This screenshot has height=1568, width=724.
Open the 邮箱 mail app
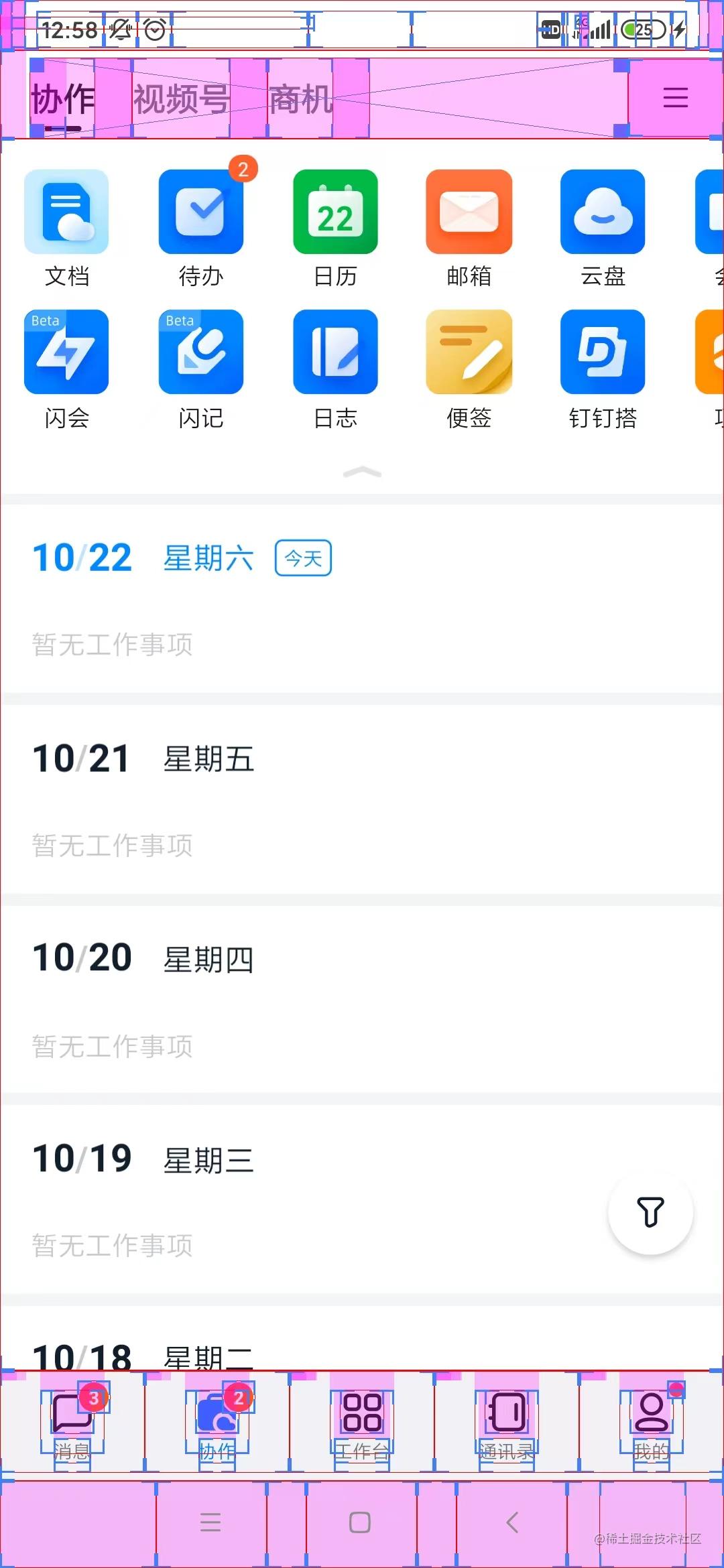coord(469,212)
